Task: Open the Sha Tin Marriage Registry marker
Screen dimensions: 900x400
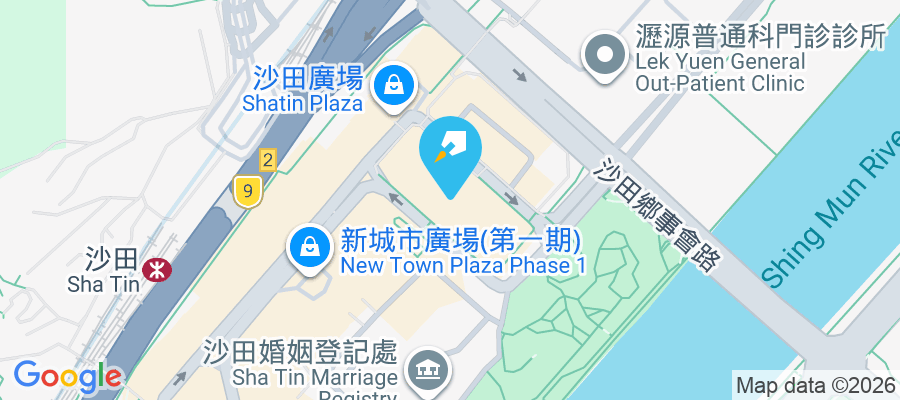Action: (430, 369)
